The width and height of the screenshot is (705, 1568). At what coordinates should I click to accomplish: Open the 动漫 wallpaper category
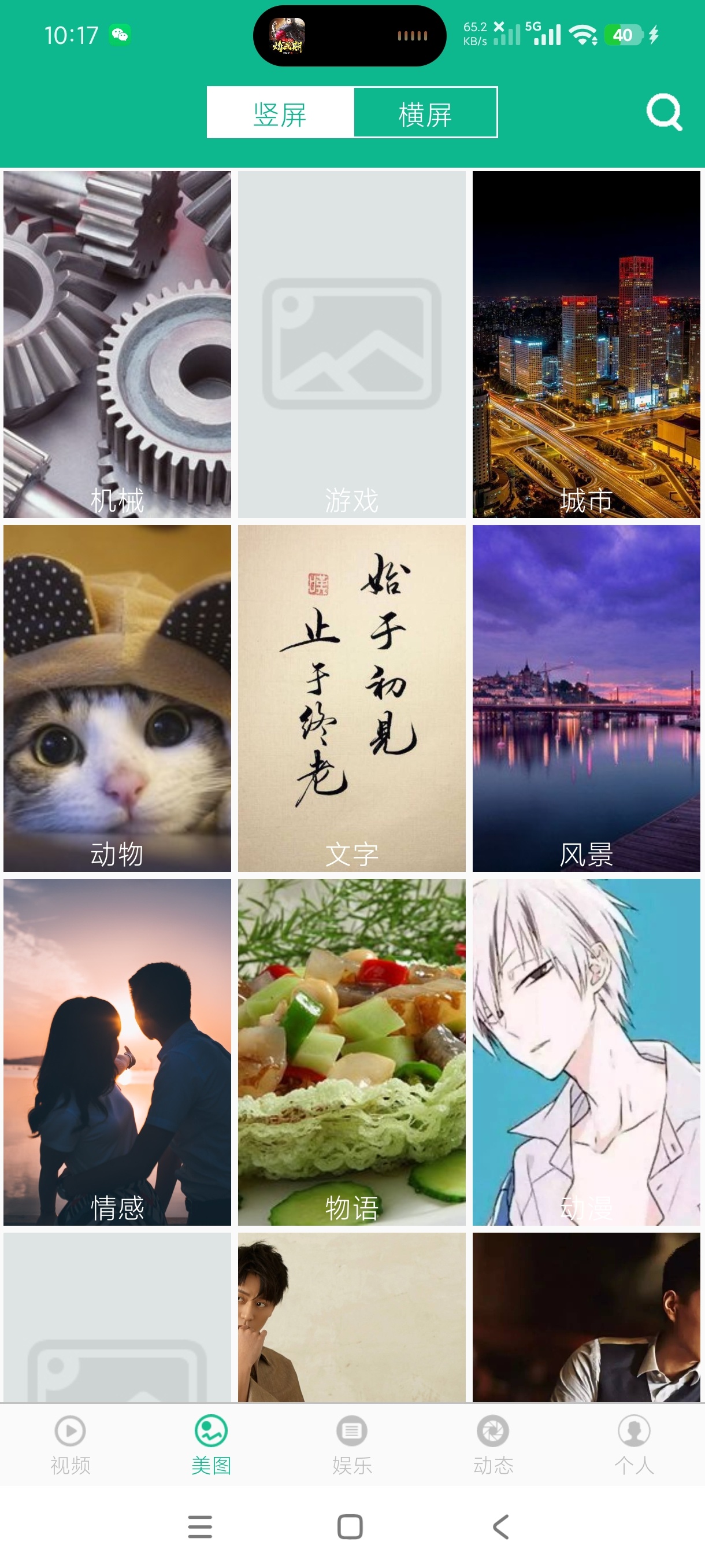pyautogui.click(x=587, y=1052)
